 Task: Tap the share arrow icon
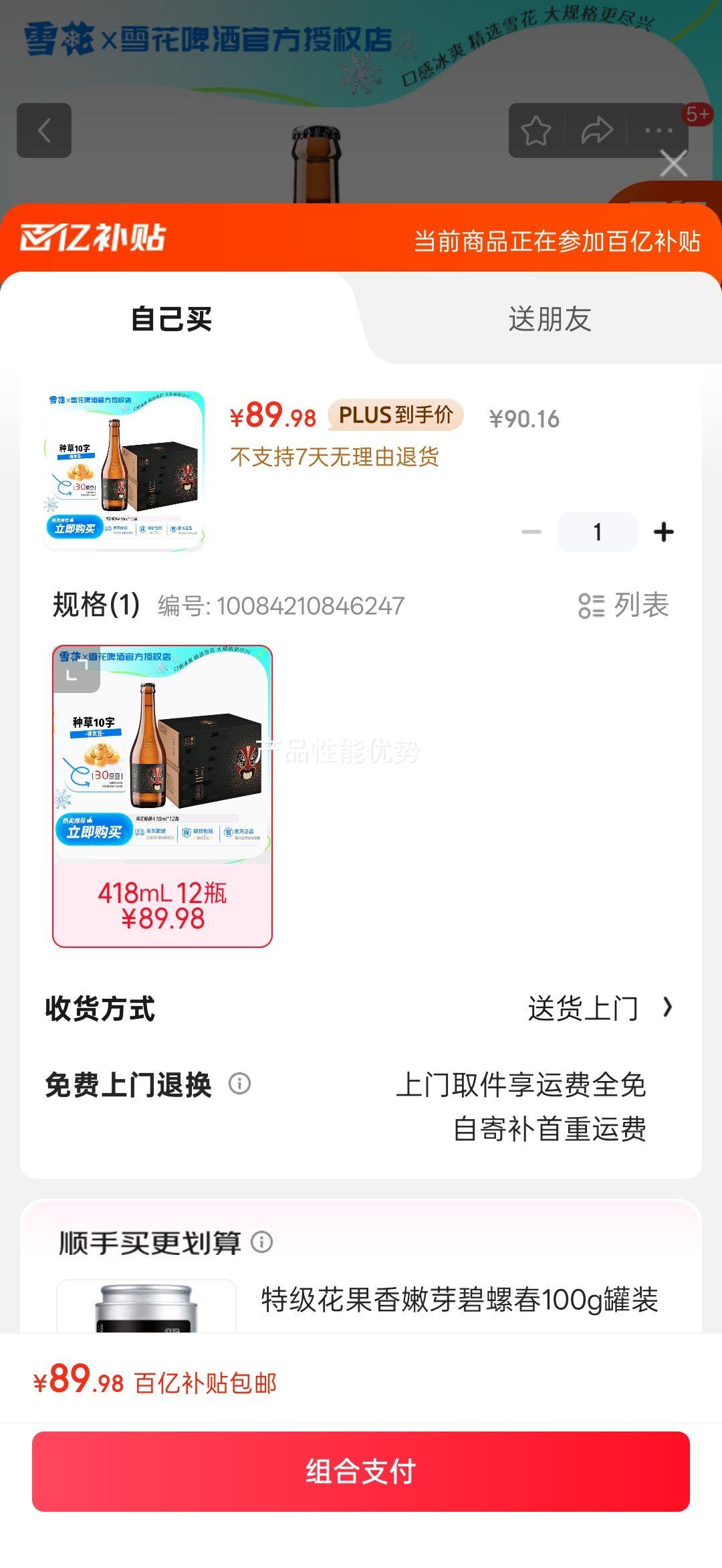597,131
